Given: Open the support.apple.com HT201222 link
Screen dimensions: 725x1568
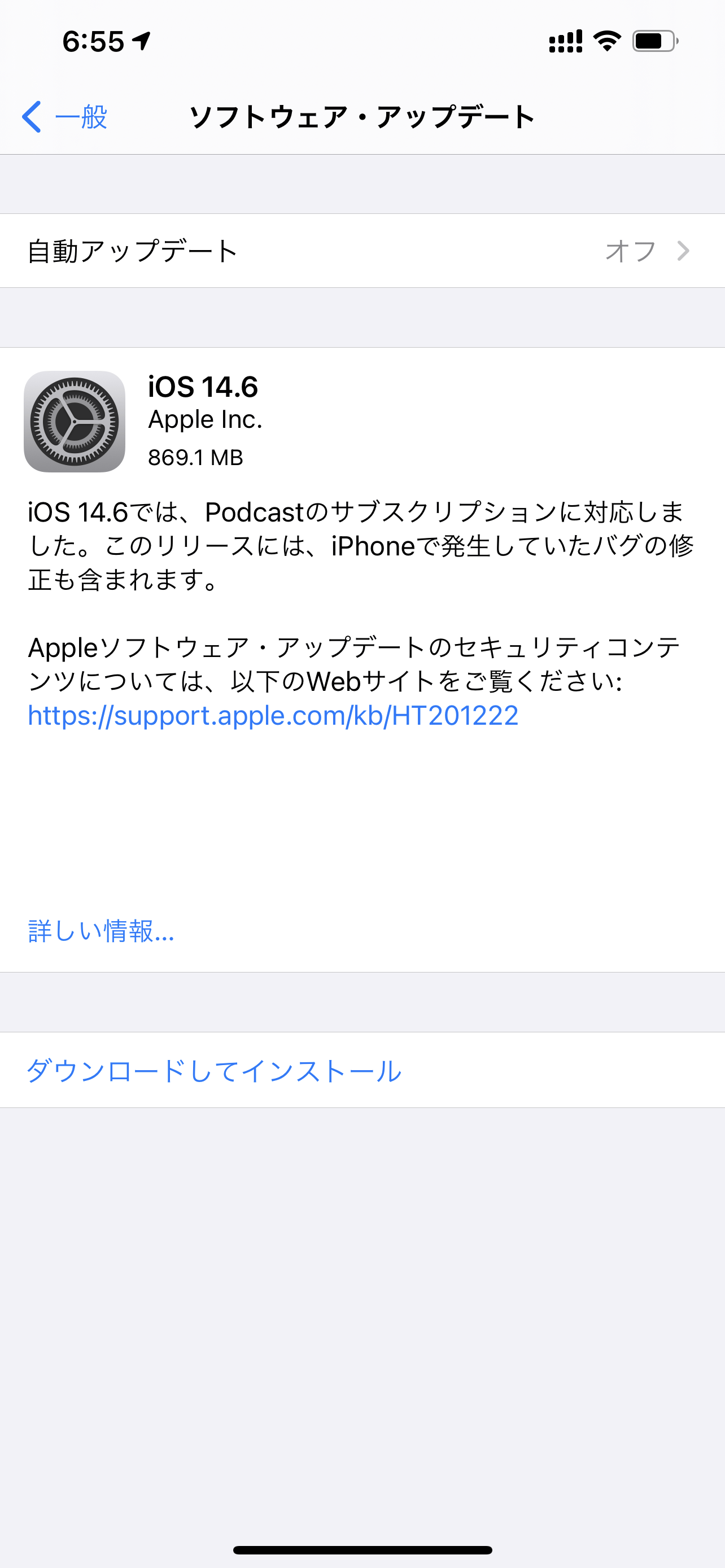Looking at the screenshot, I should [273, 715].
